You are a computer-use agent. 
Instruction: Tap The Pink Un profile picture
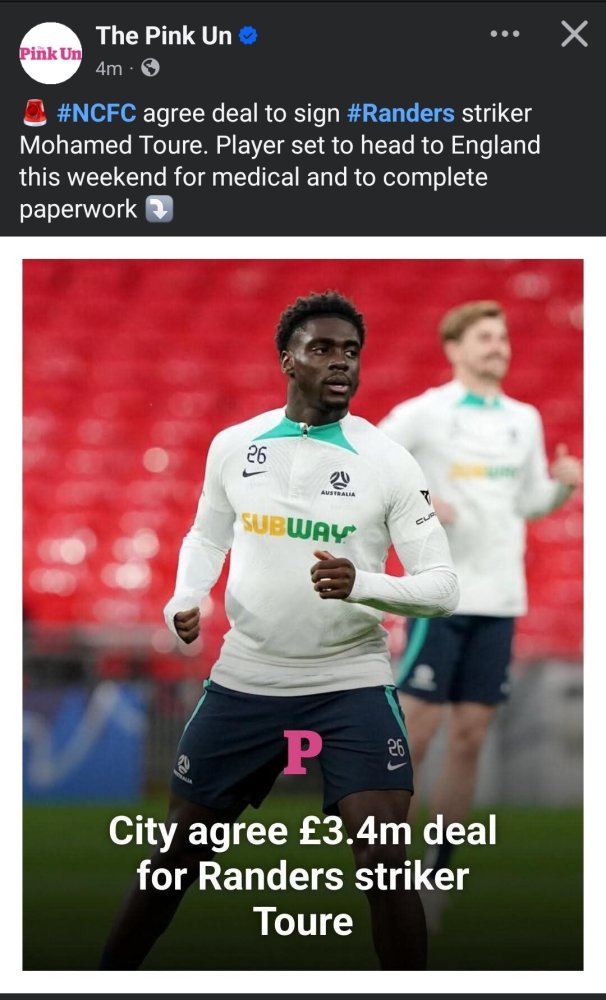click(x=50, y=53)
